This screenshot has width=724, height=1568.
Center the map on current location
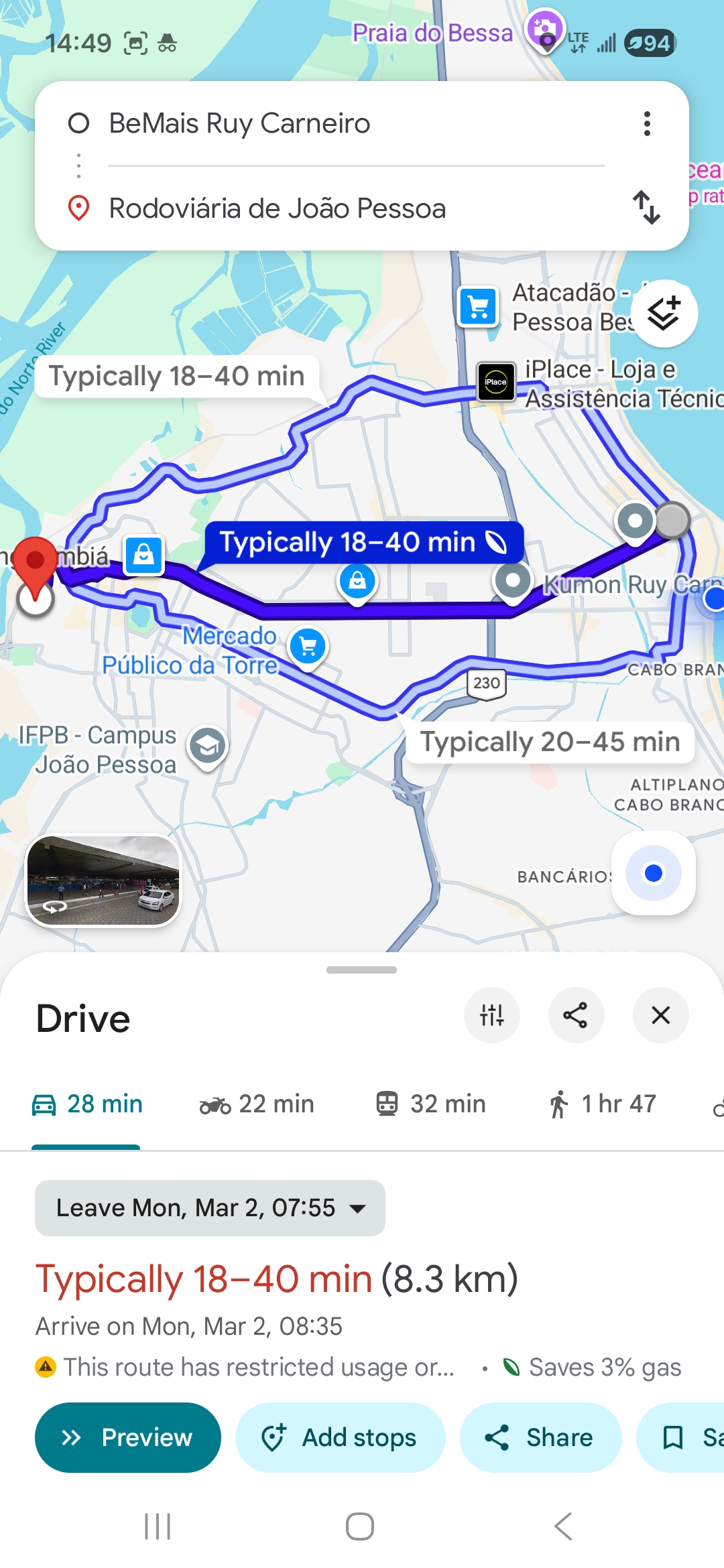[652, 872]
